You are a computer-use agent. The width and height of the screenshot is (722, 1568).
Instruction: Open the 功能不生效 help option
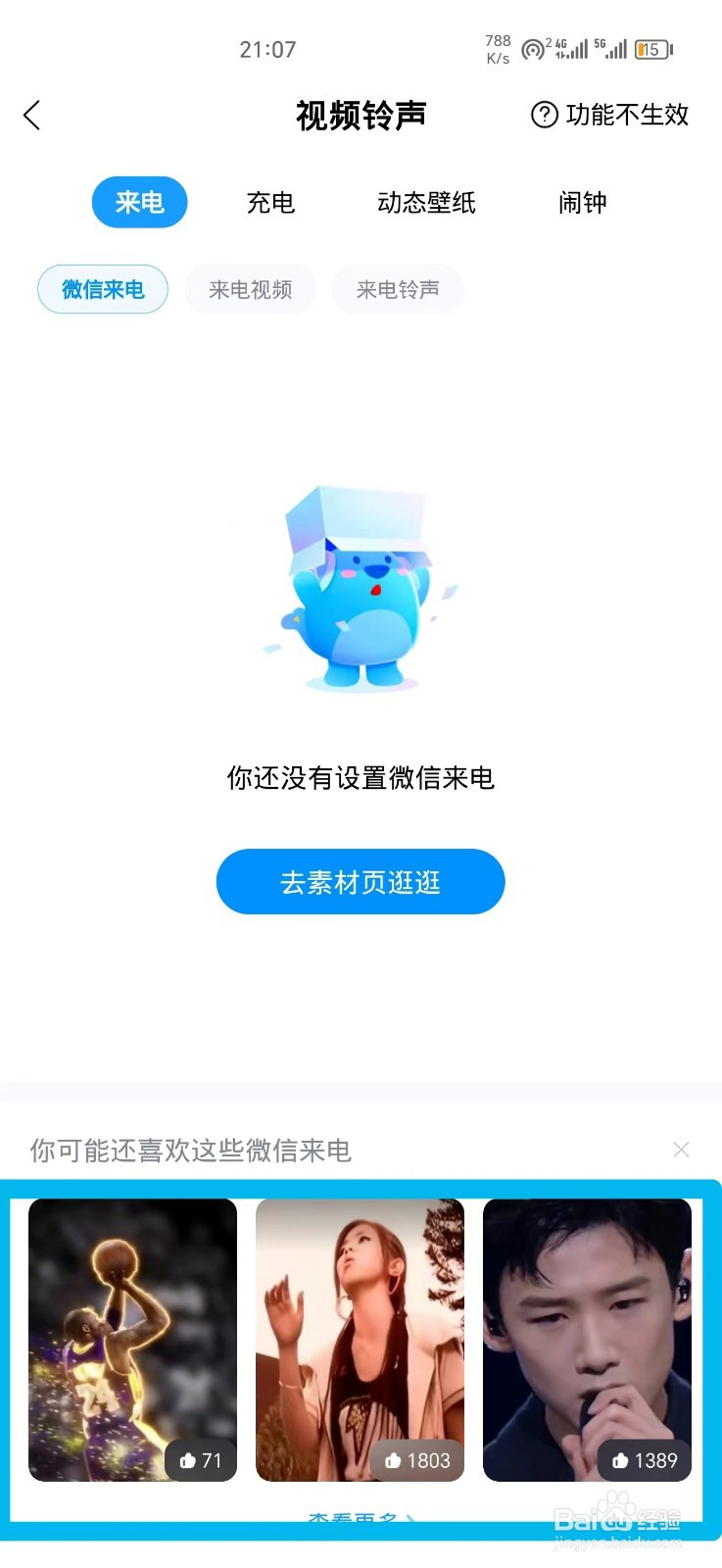coord(609,116)
